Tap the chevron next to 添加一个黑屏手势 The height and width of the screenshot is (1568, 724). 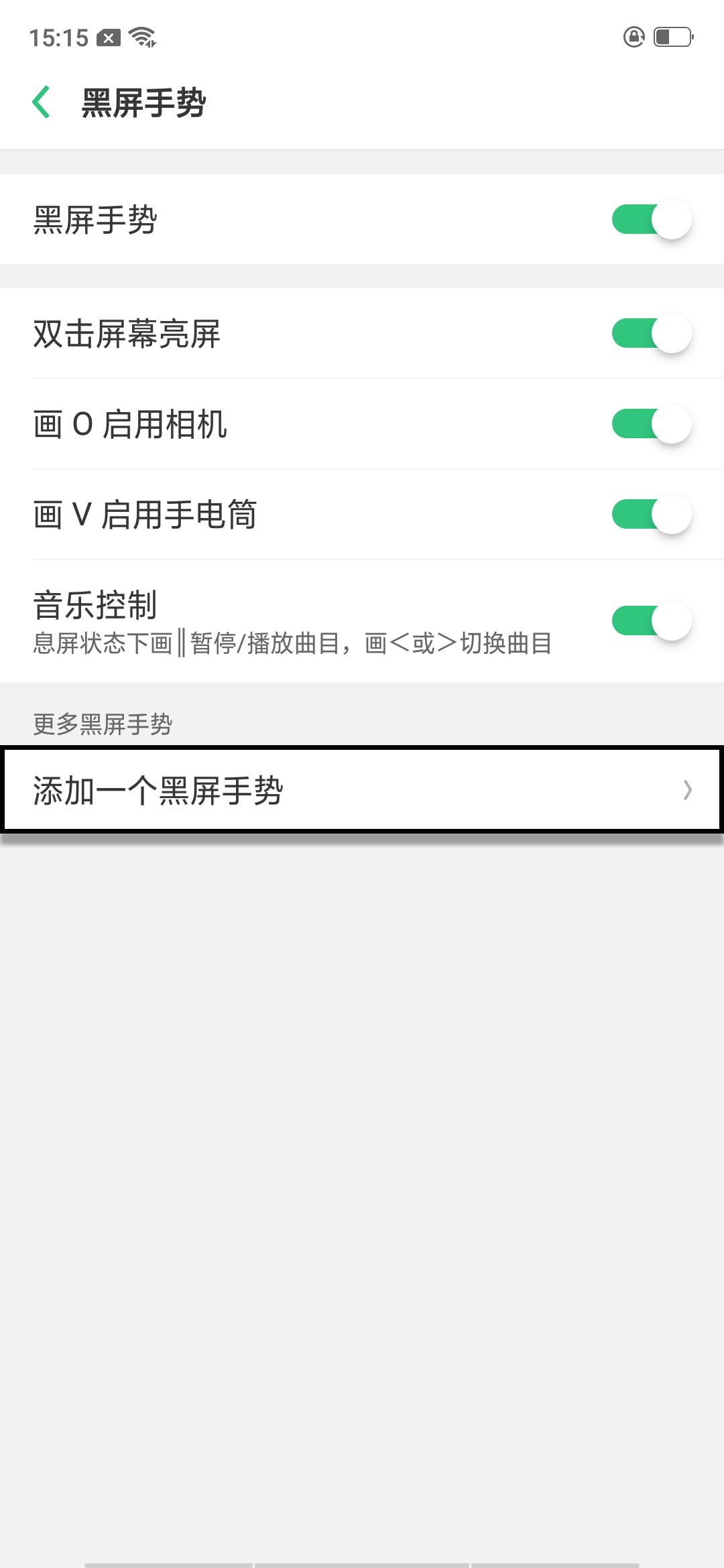point(688,791)
